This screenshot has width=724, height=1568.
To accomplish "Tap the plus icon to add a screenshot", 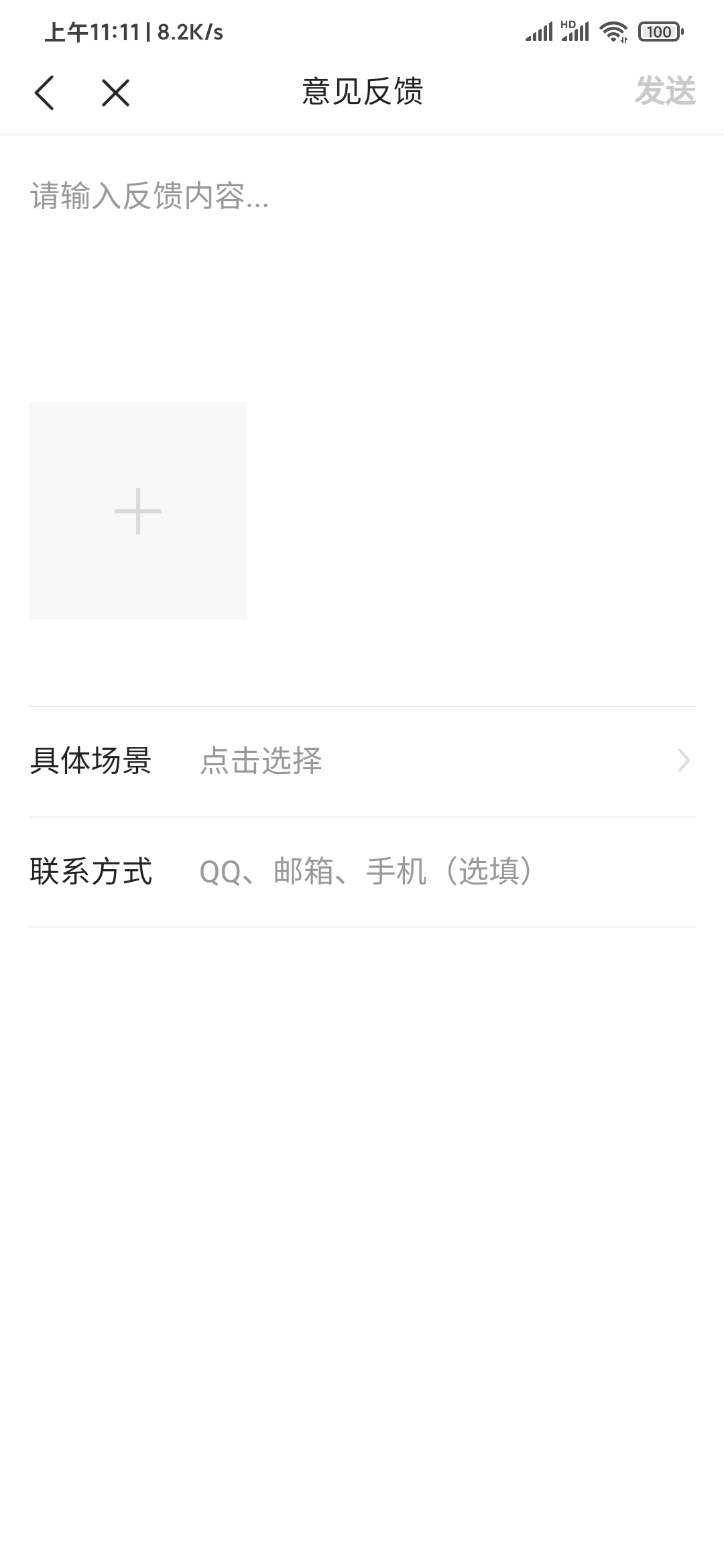I will (x=137, y=511).
